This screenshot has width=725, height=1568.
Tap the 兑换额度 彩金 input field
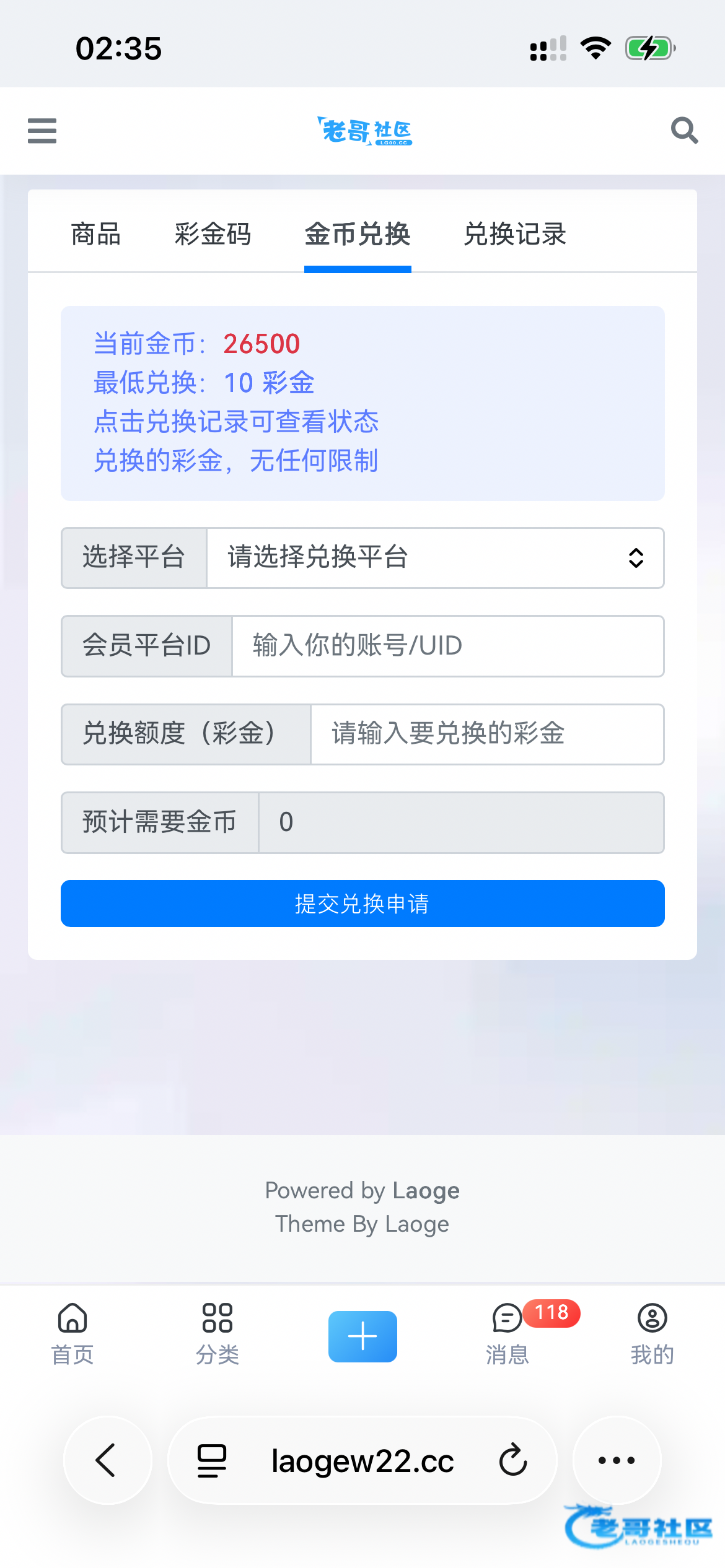[487, 734]
